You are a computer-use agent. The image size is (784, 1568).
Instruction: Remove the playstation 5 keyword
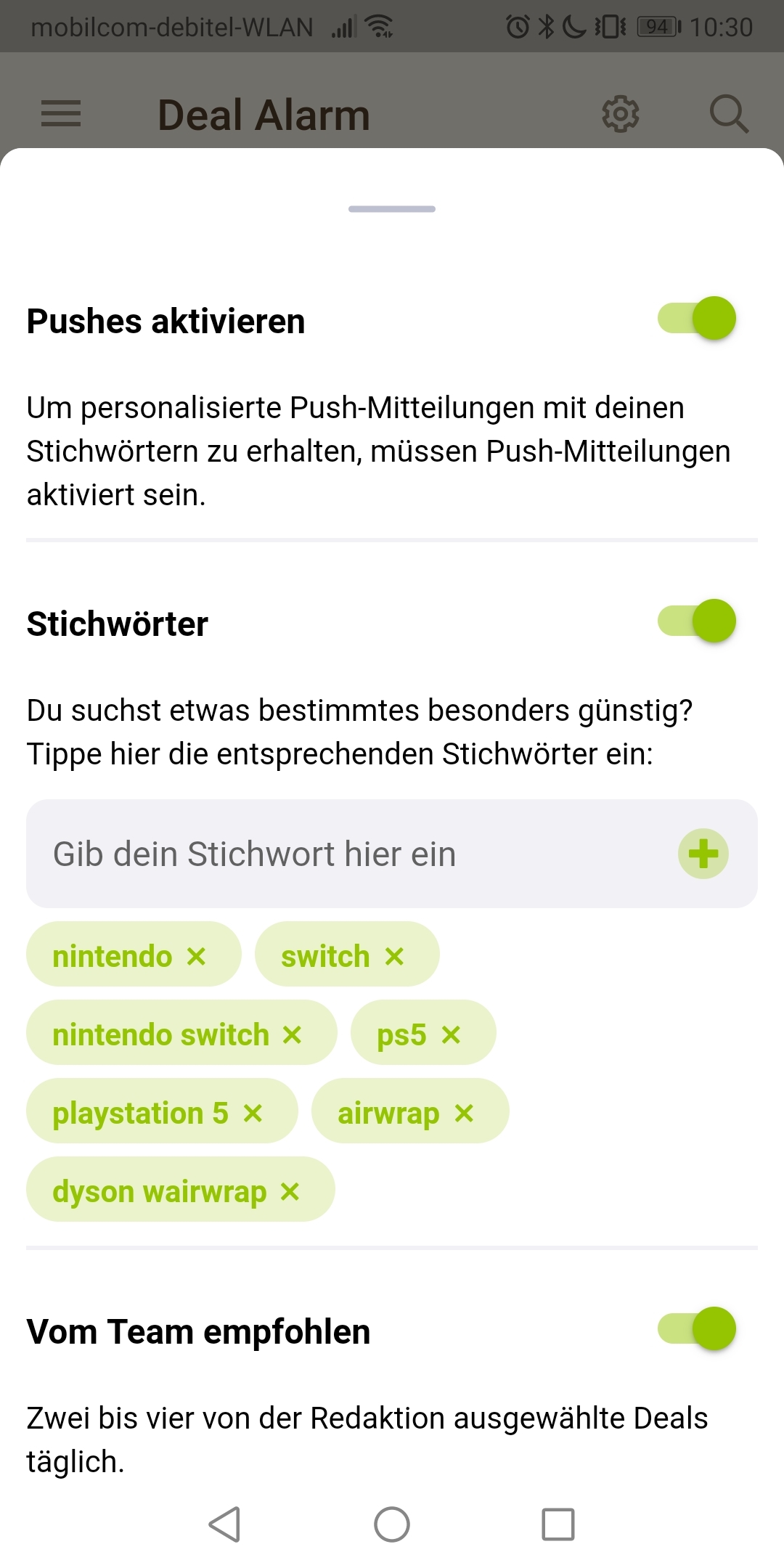pyautogui.click(x=253, y=1113)
